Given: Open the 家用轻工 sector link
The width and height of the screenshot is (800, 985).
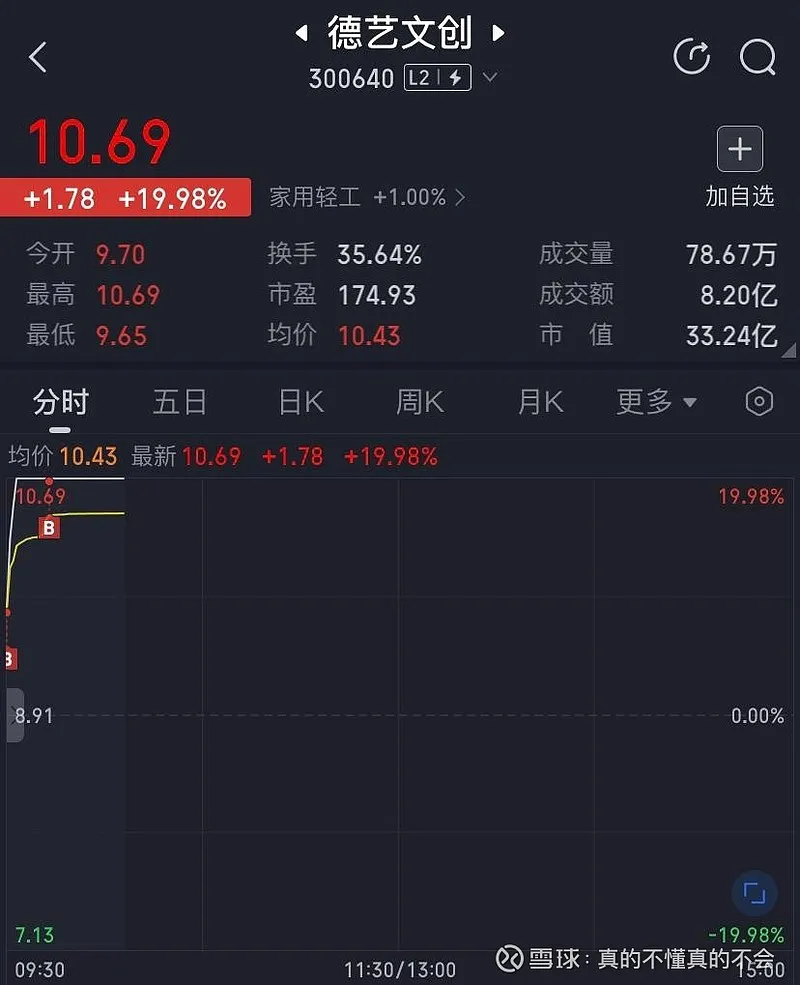Looking at the screenshot, I should coord(366,197).
